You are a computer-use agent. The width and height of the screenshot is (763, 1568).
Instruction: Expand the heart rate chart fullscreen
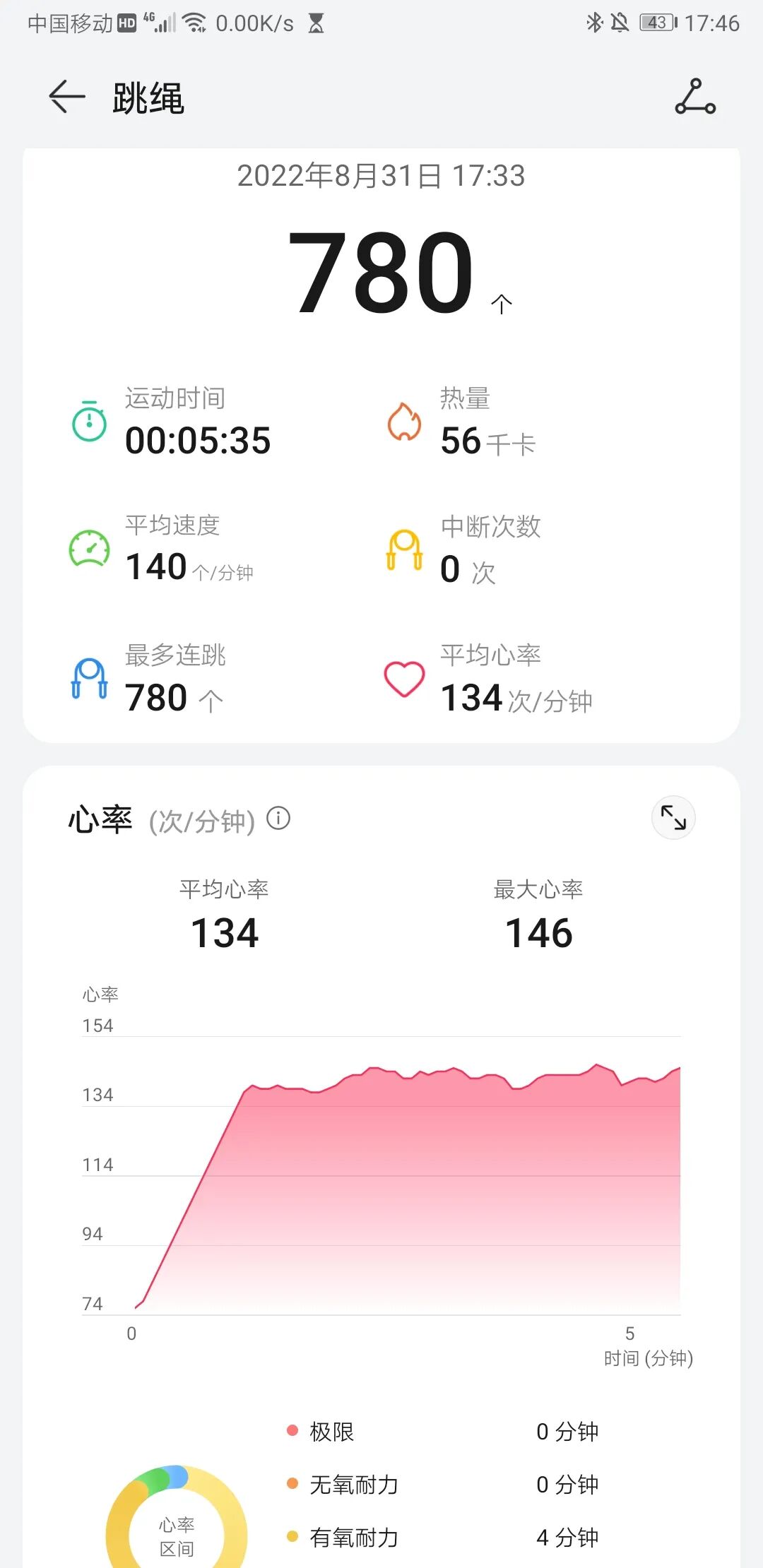coord(673,818)
